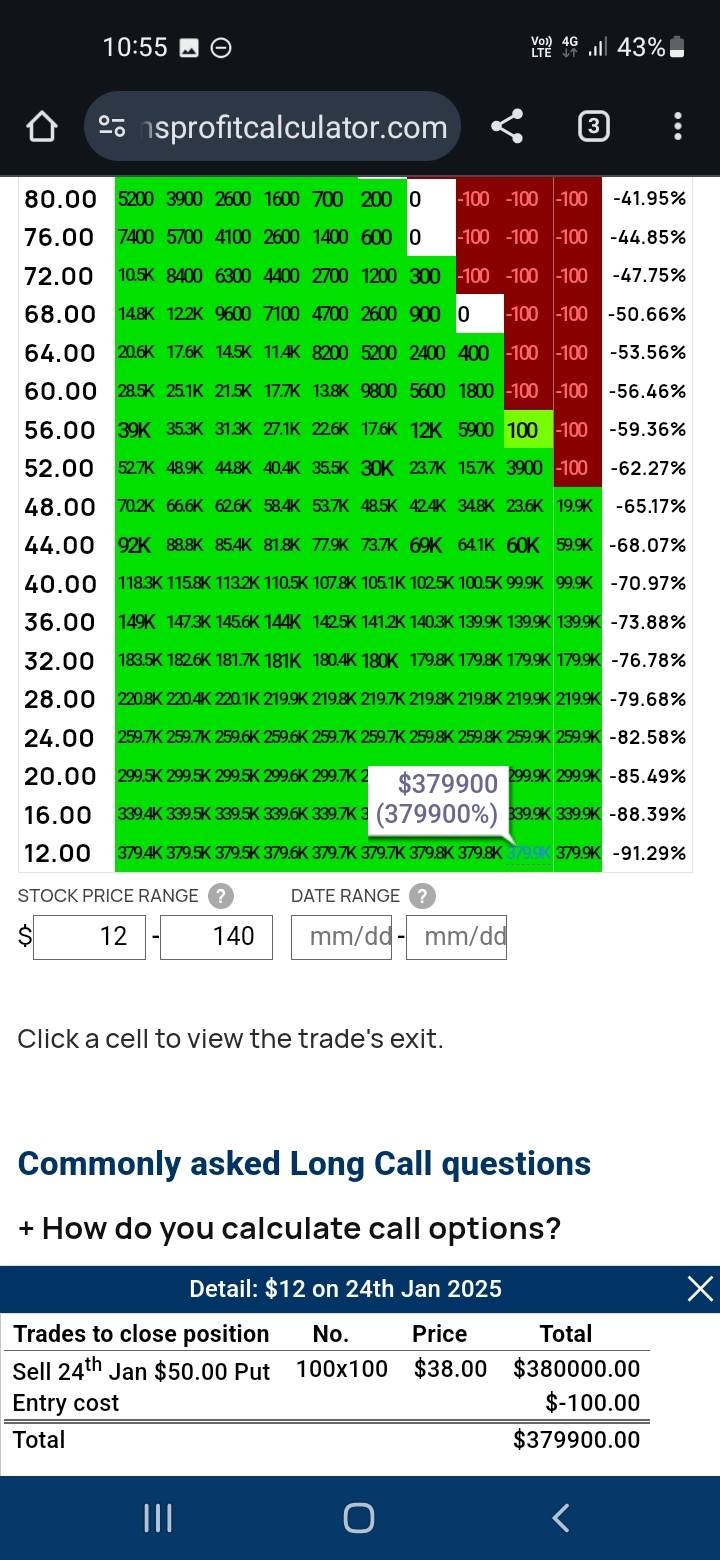Click the maximum stock price field showing 140
This screenshot has height=1560, width=720.
(x=216, y=937)
